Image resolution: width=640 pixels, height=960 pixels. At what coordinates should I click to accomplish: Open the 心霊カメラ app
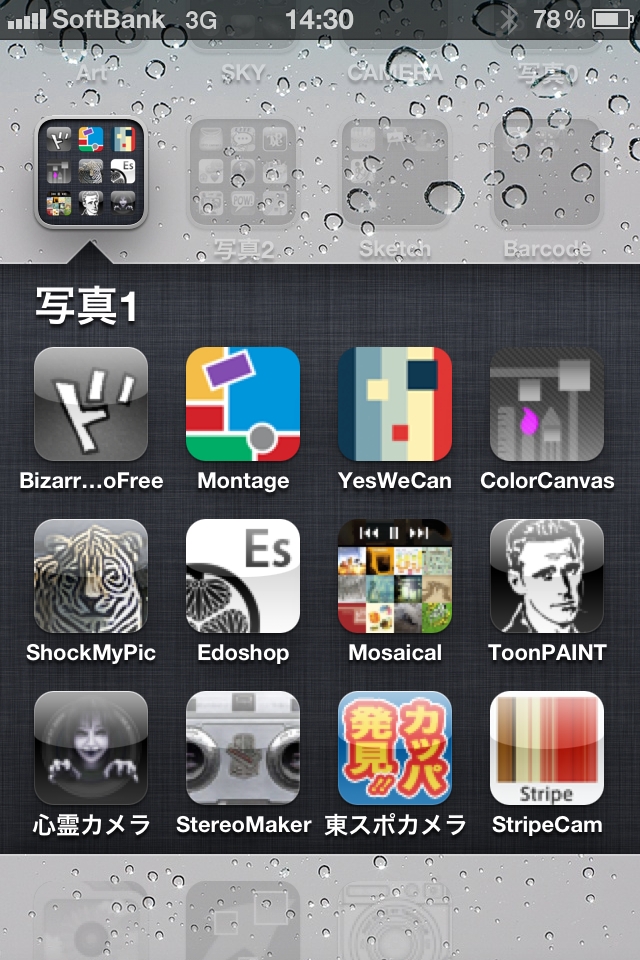coord(91,748)
